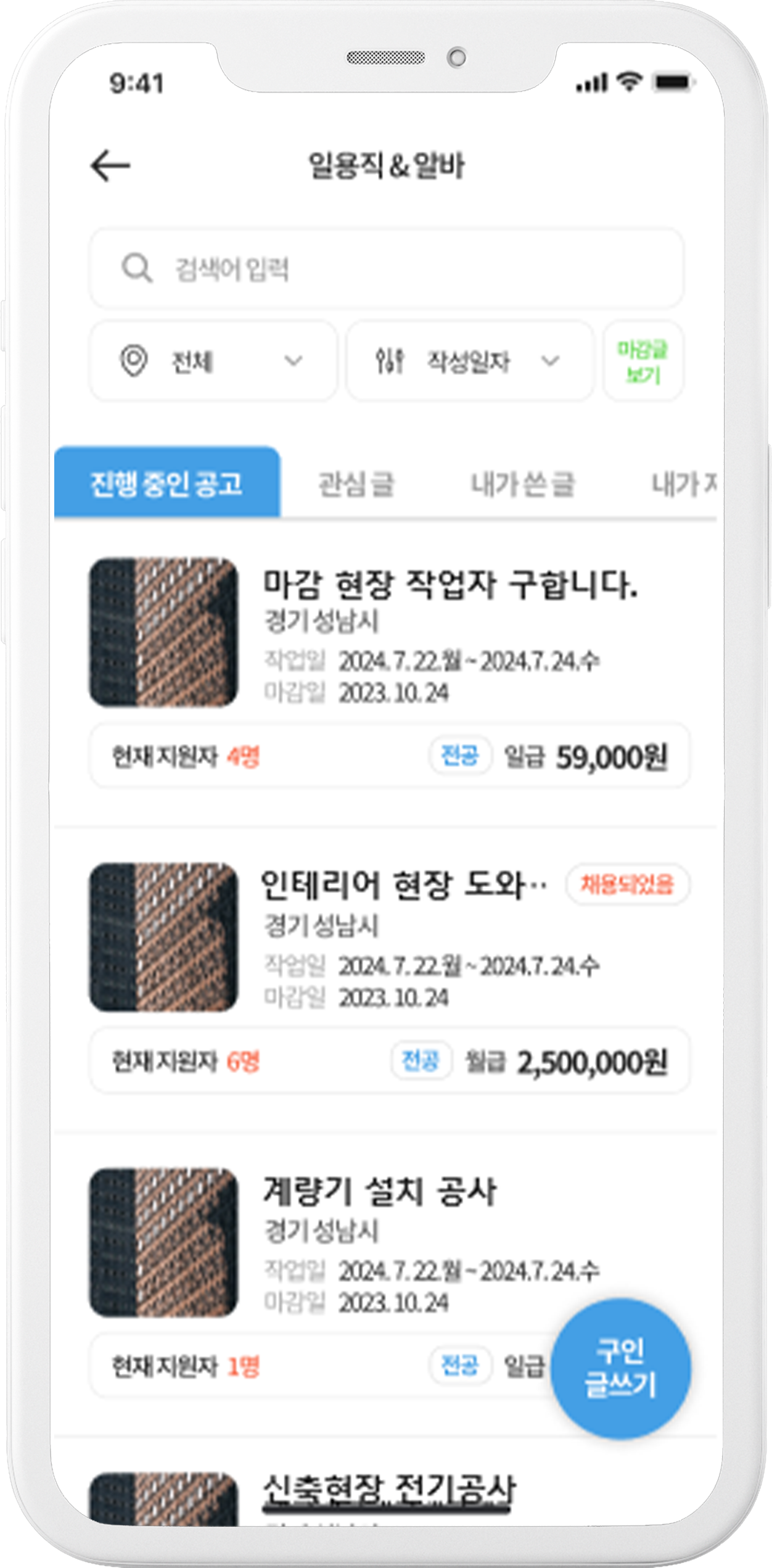This screenshot has width=772, height=1568.
Task: Expand the 작성일자 sort dropdown
Action: 469,361
